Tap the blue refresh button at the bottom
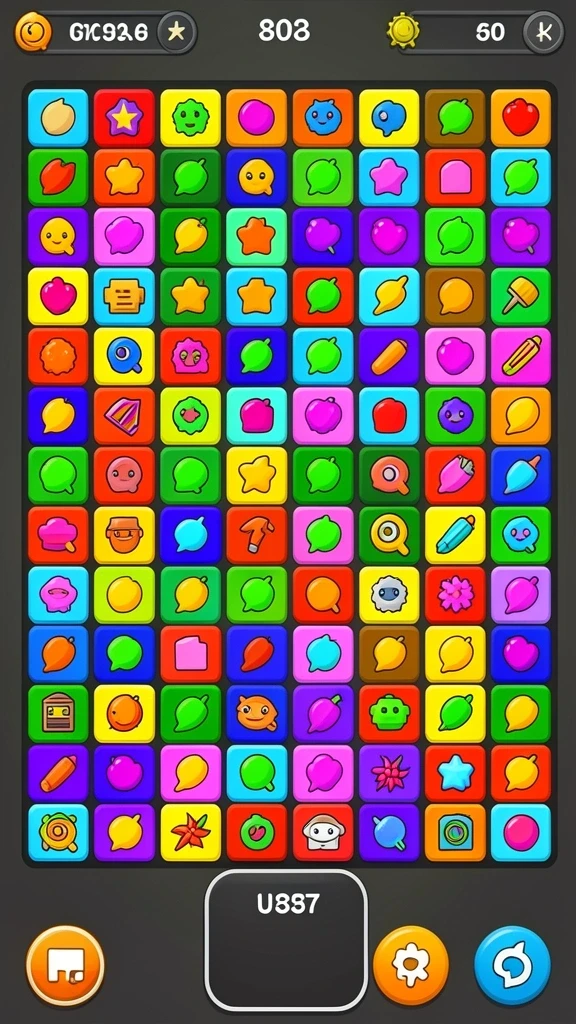 (x=513, y=965)
